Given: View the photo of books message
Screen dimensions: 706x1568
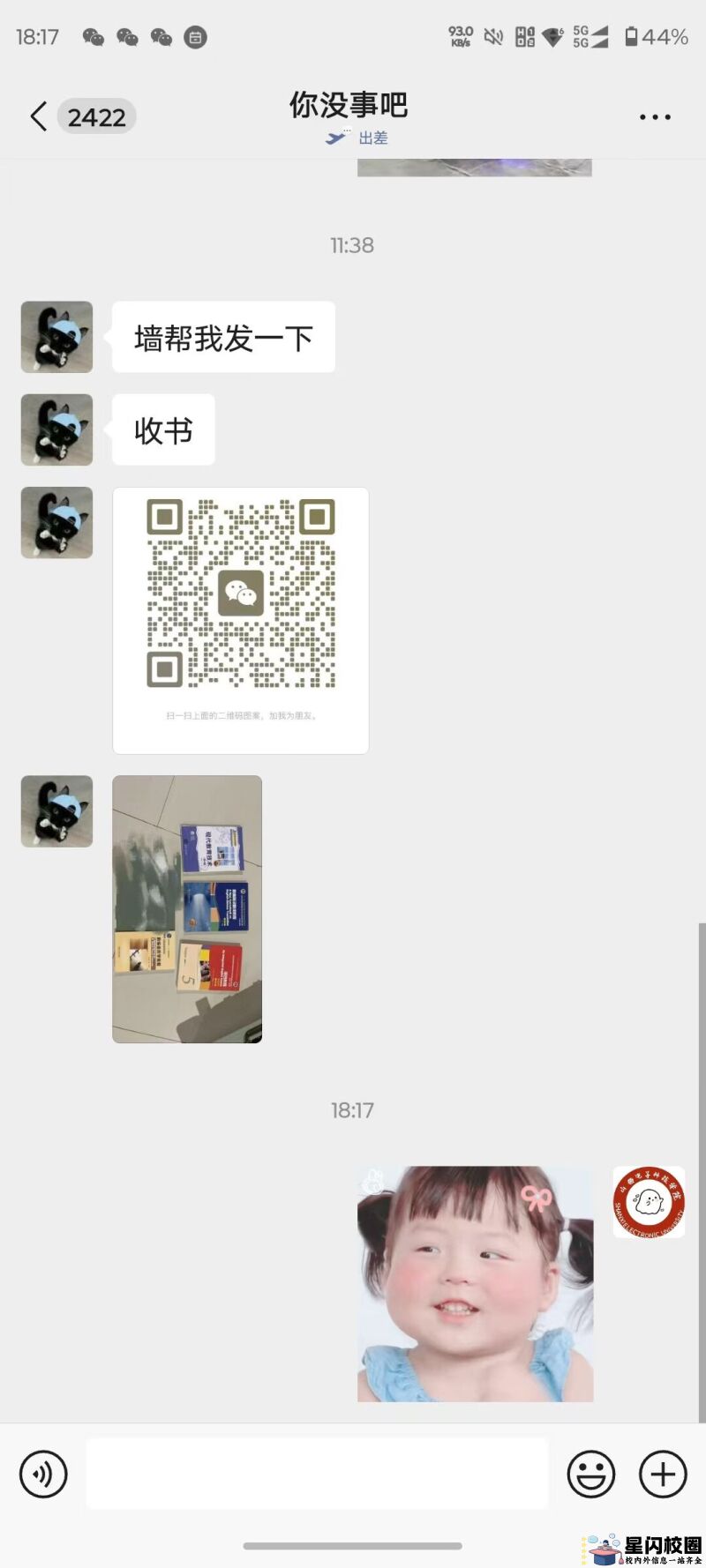Looking at the screenshot, I should (x=187, y=909).
